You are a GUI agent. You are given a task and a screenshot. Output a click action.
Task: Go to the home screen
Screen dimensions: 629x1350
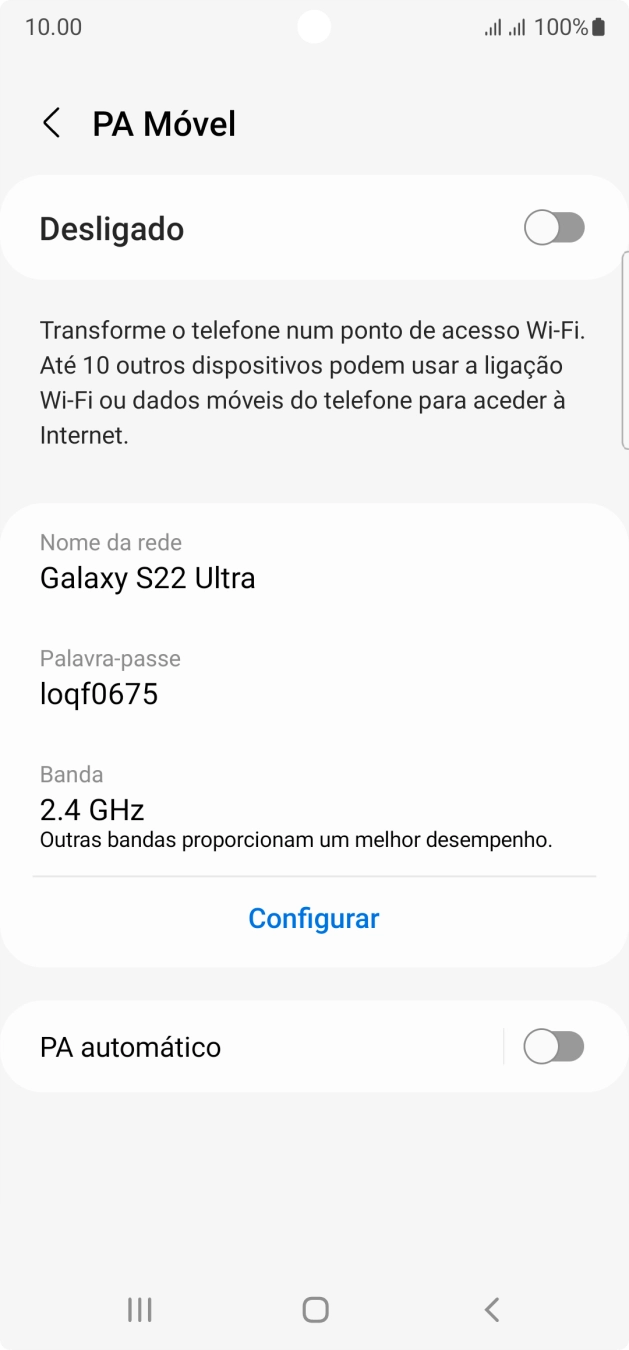pyautogui.click(x=315, y=1310)
